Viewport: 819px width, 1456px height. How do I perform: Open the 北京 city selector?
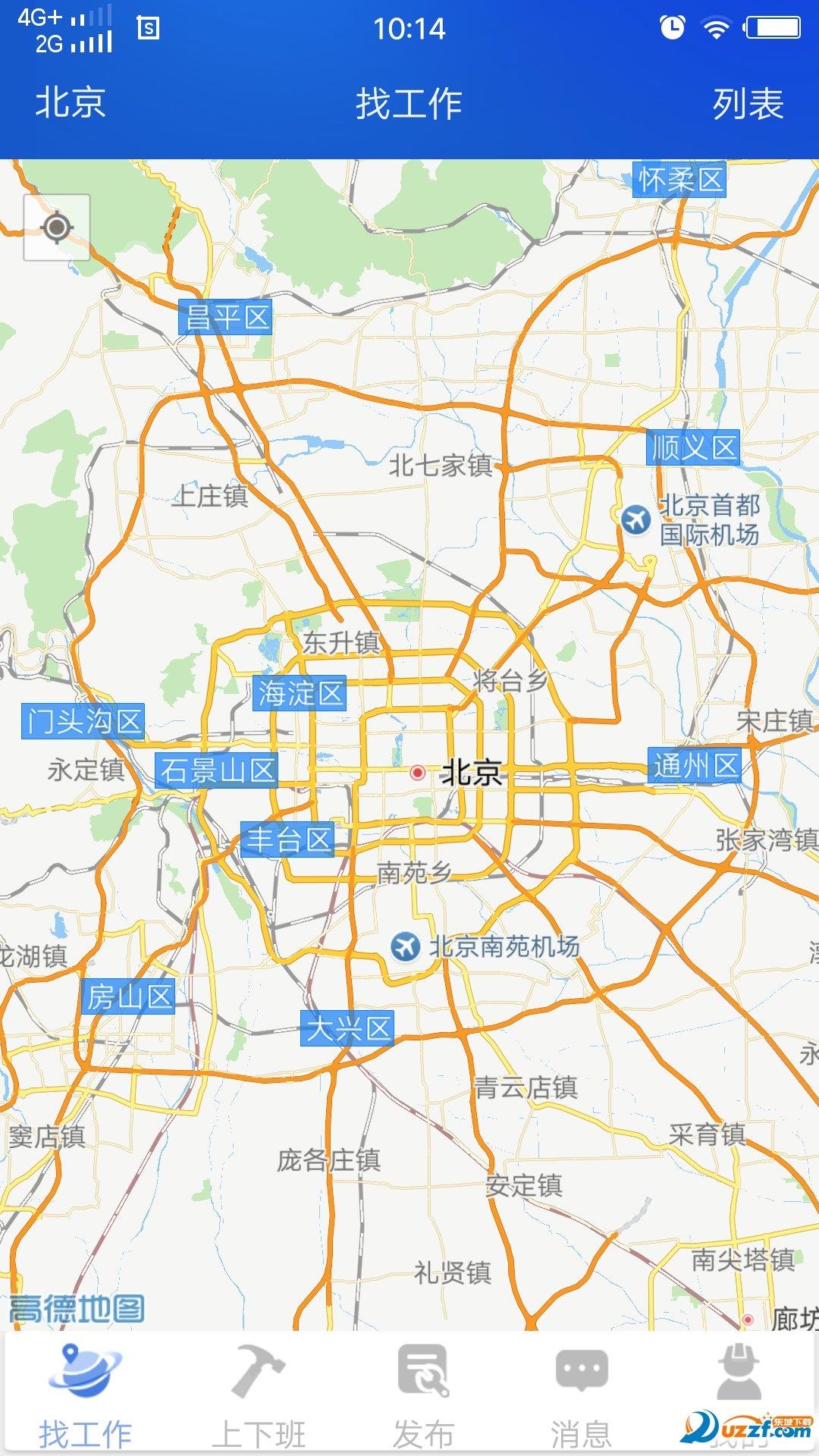pos(71,103)
